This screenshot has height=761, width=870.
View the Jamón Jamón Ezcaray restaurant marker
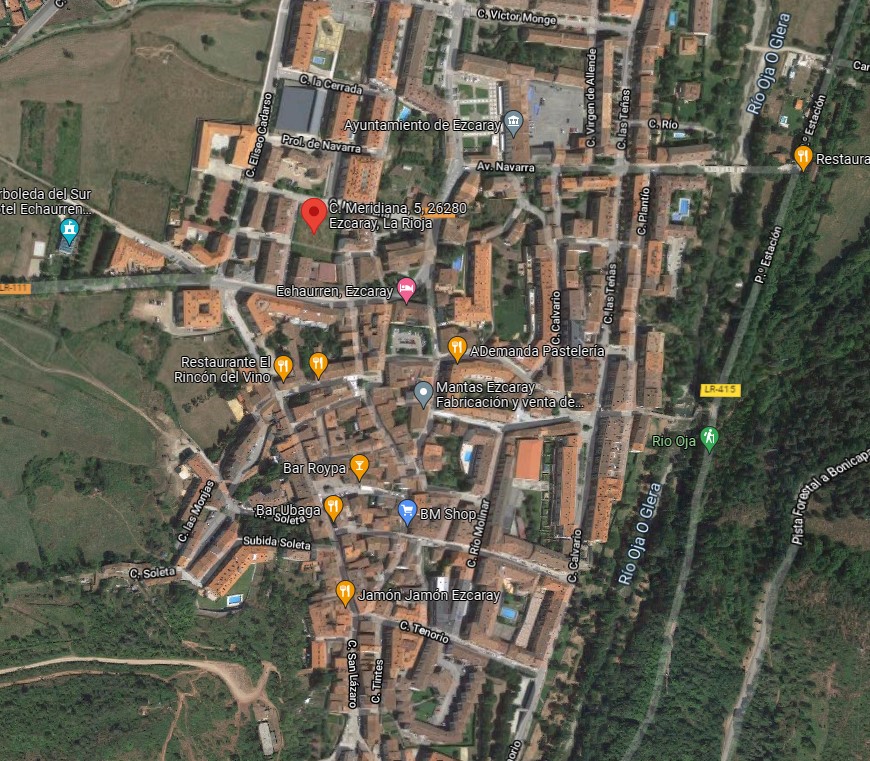coord(345,593)
